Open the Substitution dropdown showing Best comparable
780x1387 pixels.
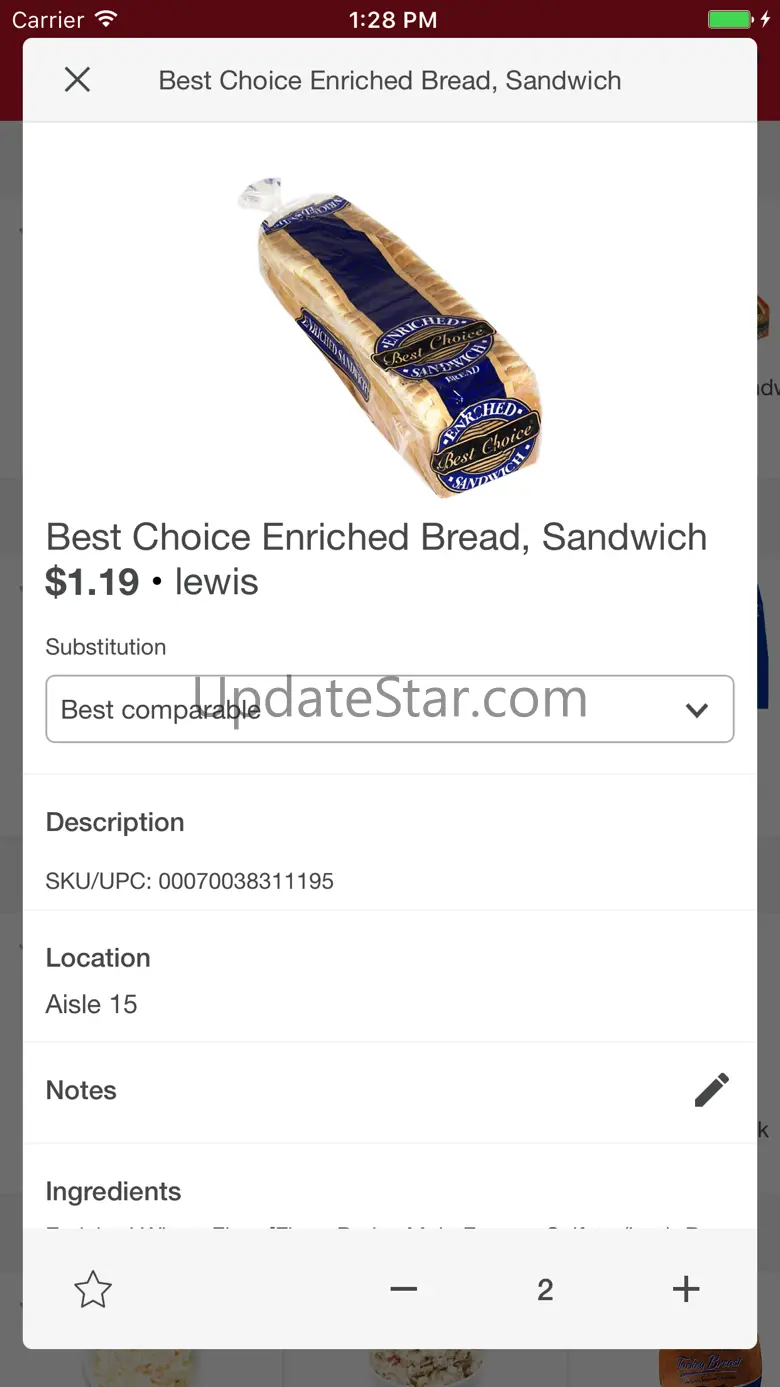coord(390,709)
